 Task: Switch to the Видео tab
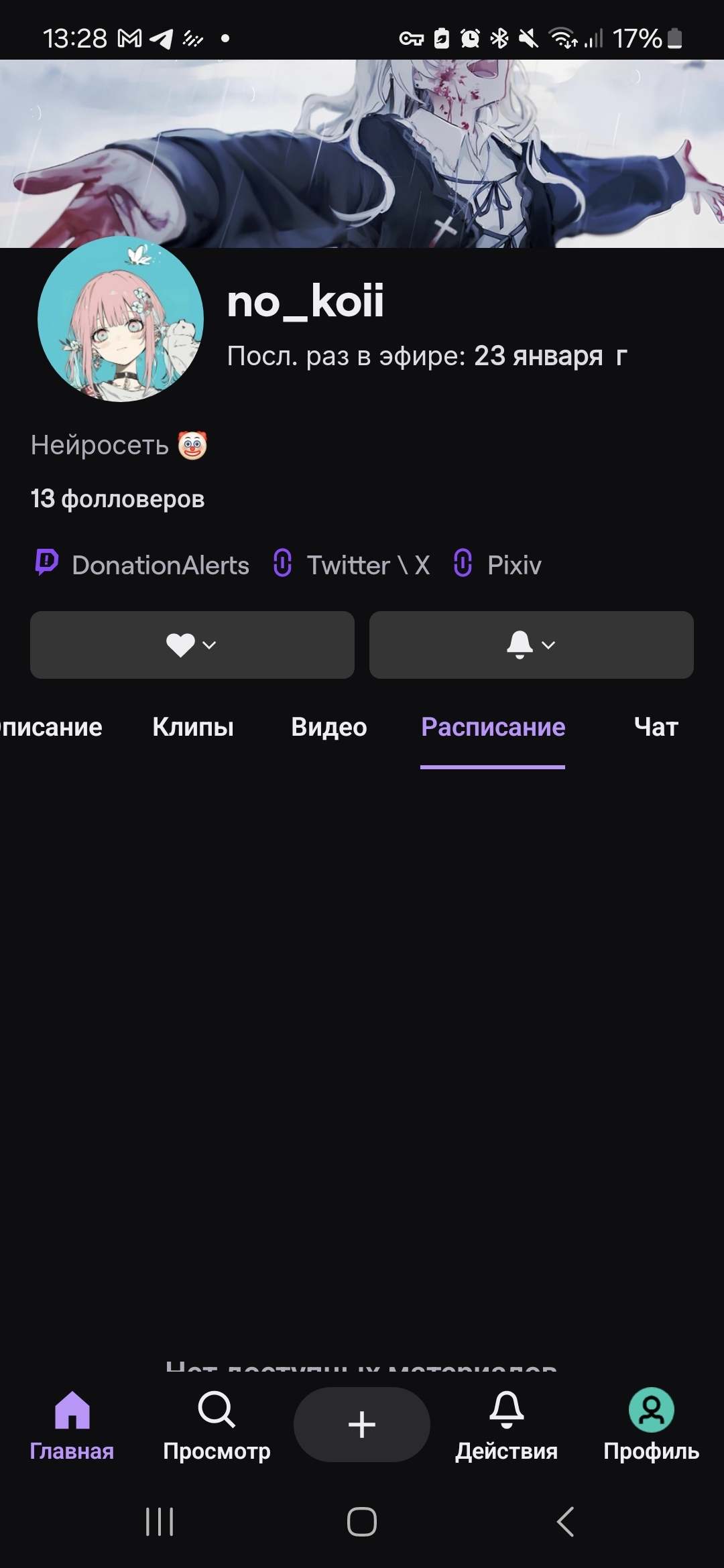coord(328,727)
